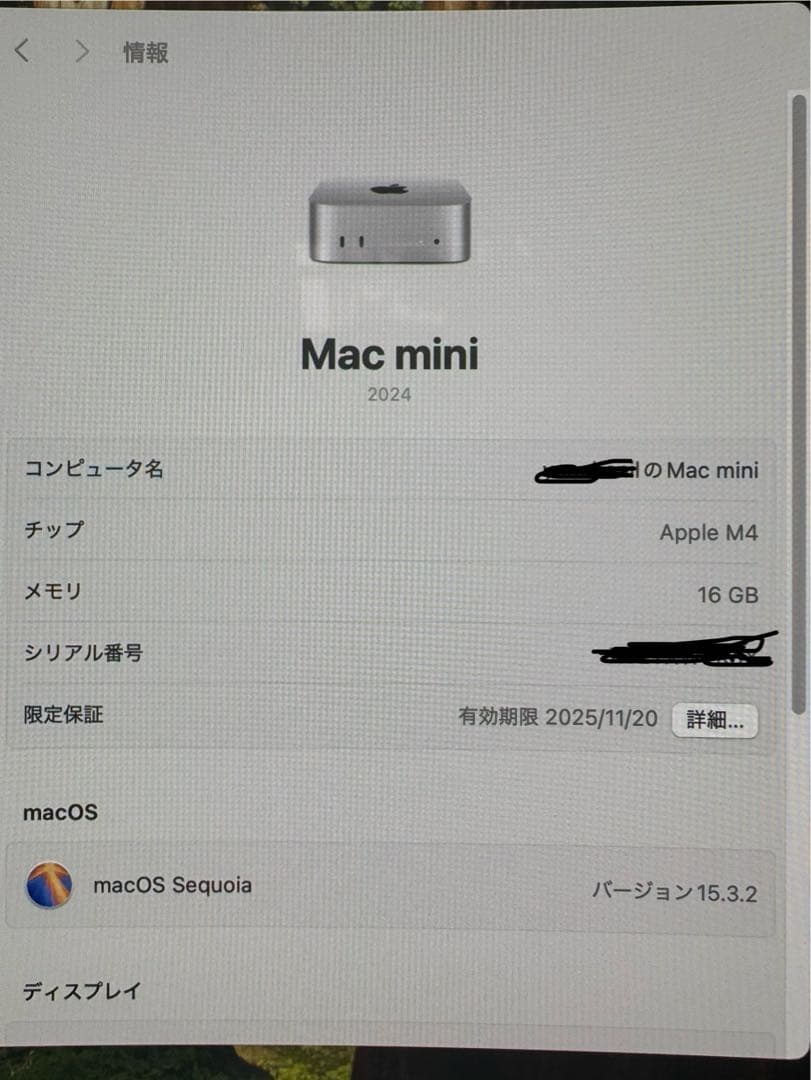Click the back navigation chevron
This screenshot has width=811, height=1080.
pos(22,51)
